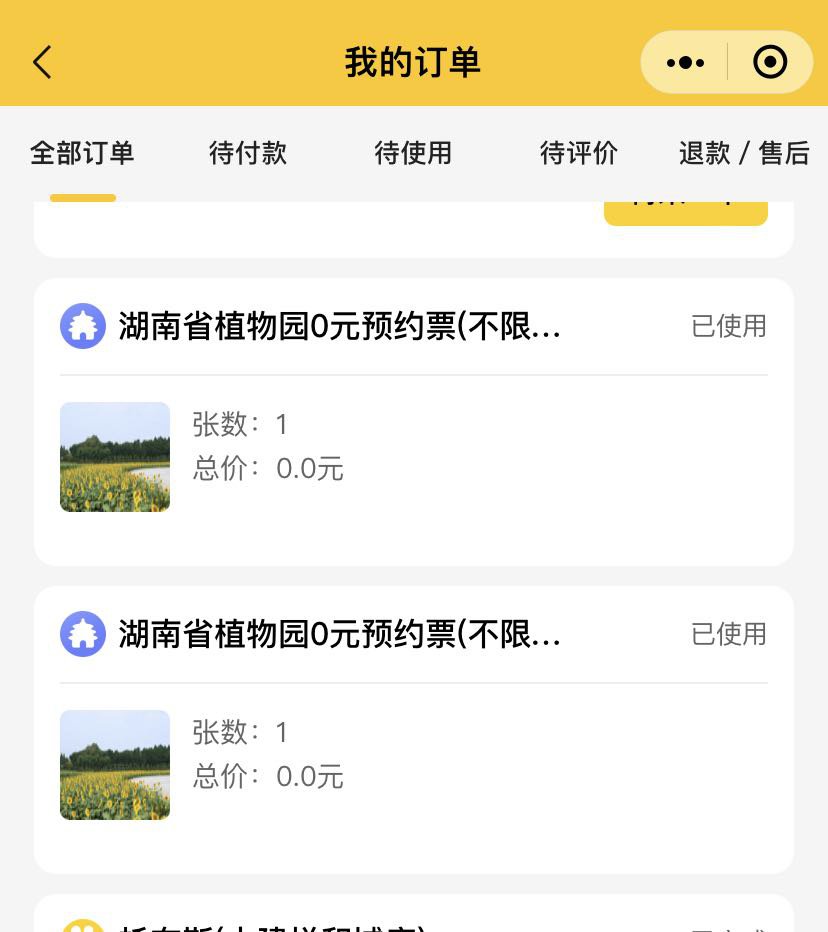This screenshot has width=828, height=932.
Task: Show orders under 待使用
Action: [413, 153]
